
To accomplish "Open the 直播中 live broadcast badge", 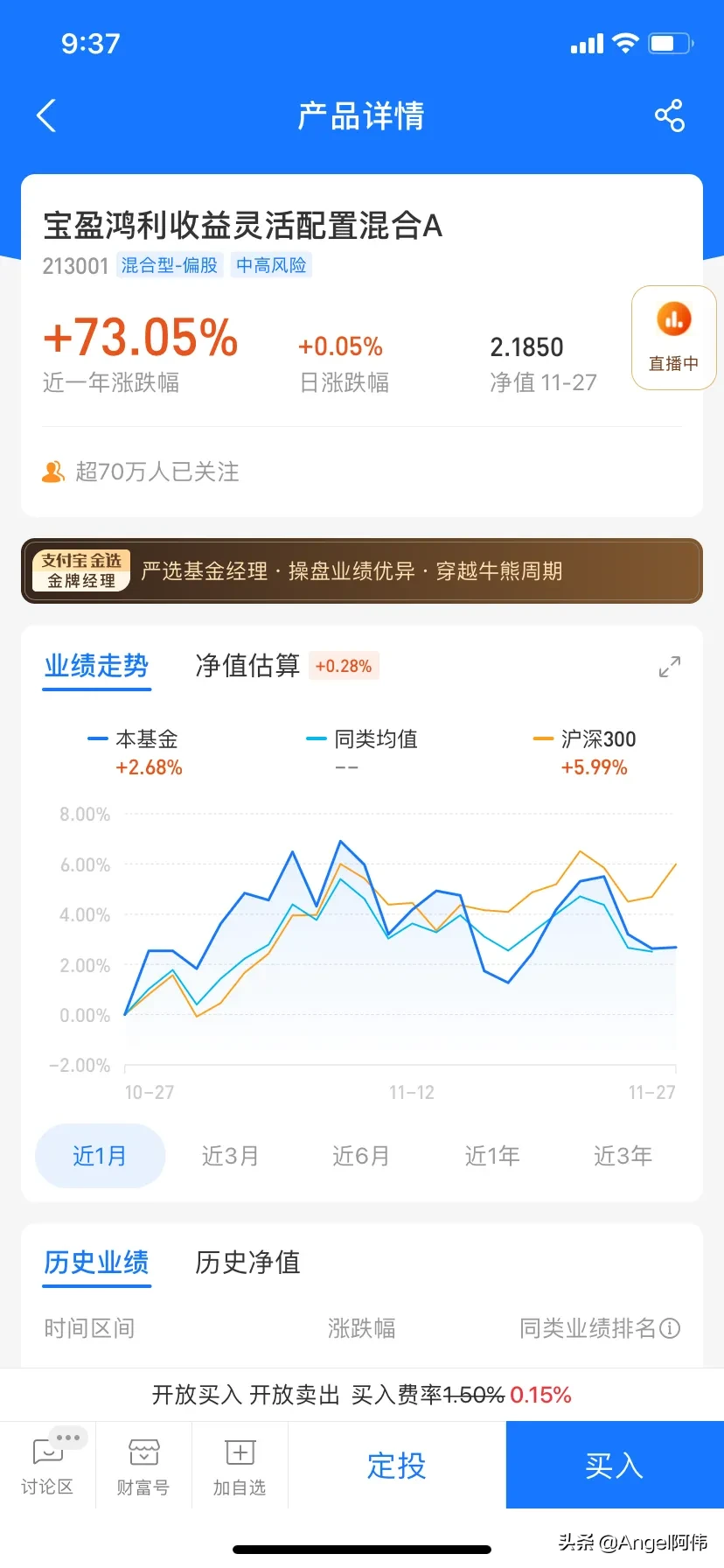I will click(x=673, y=338).
